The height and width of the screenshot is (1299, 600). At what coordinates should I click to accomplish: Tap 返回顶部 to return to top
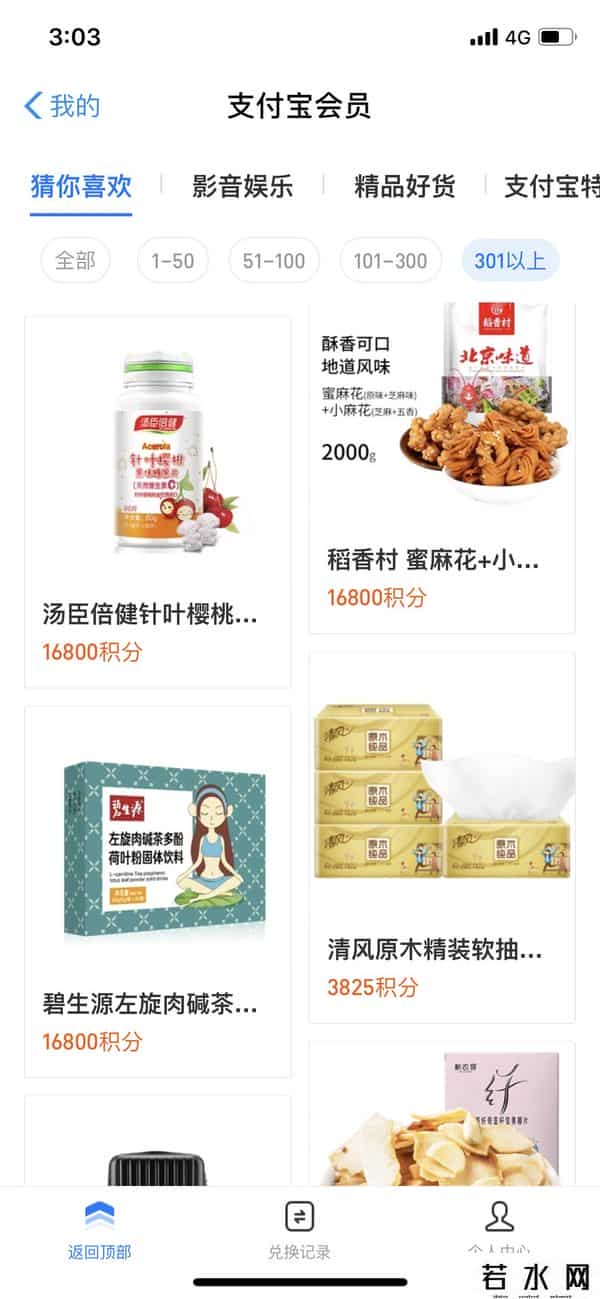coord(99,1229)
